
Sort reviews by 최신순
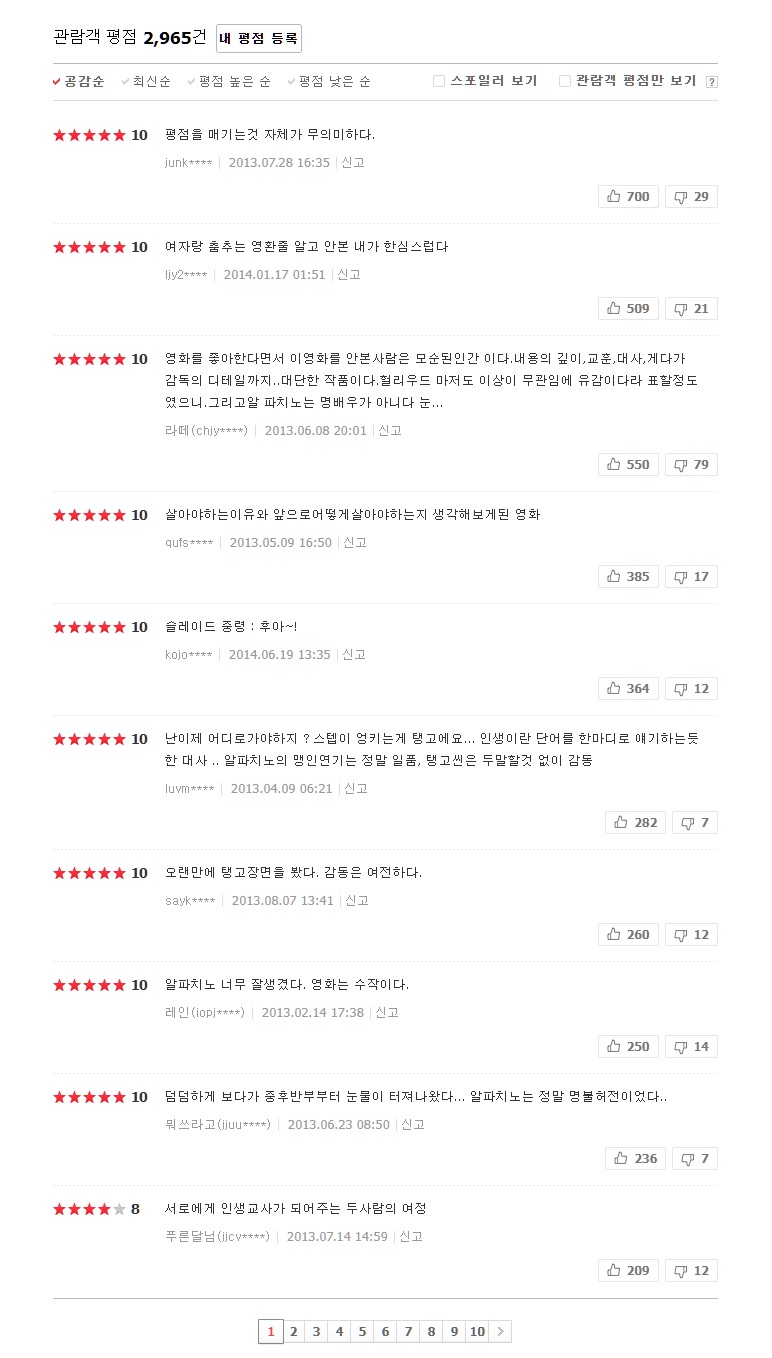146,82
